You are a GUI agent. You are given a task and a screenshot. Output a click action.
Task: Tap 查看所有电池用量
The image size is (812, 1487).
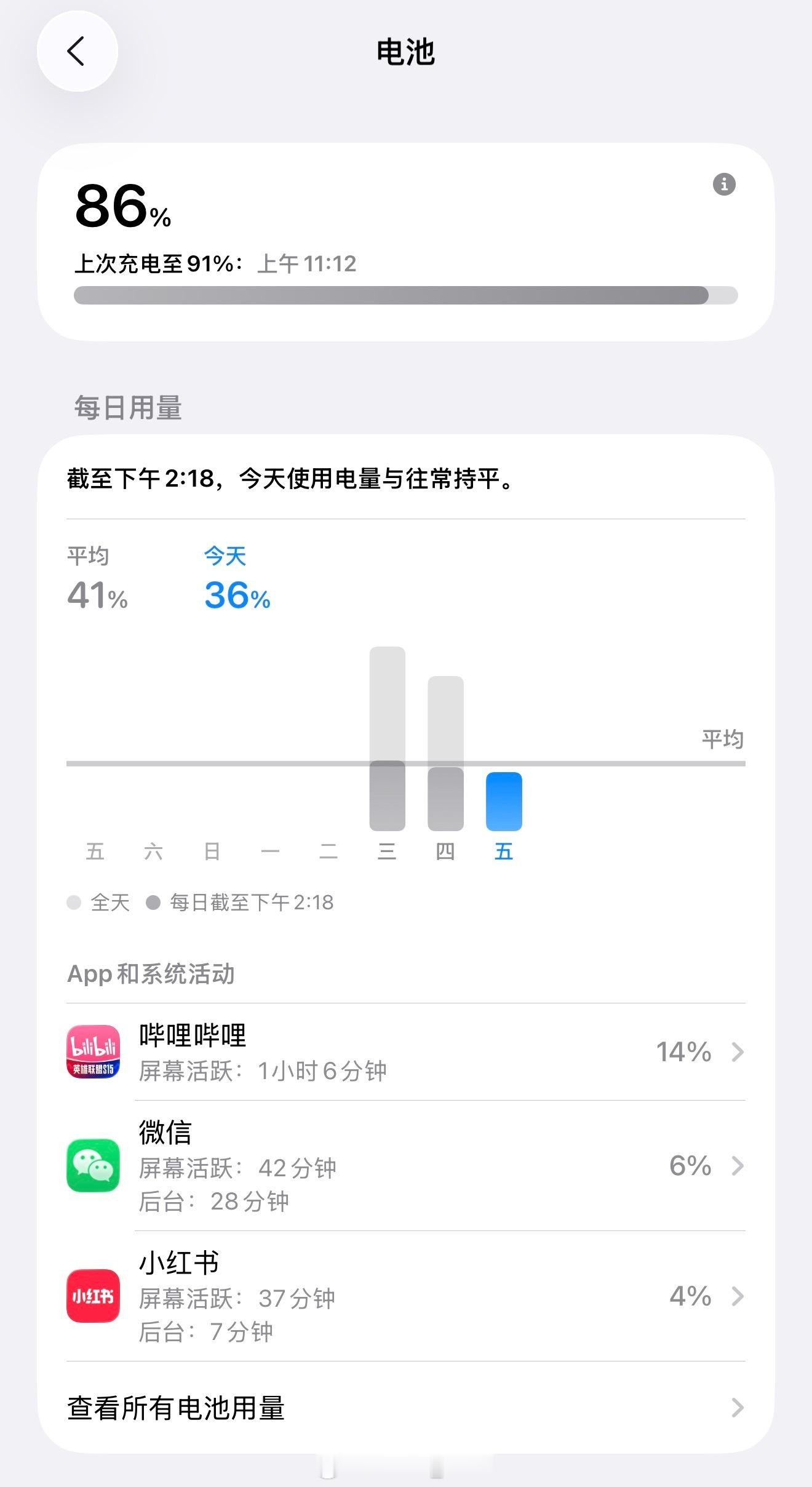pyautogui.click(x=406, y=1408)
